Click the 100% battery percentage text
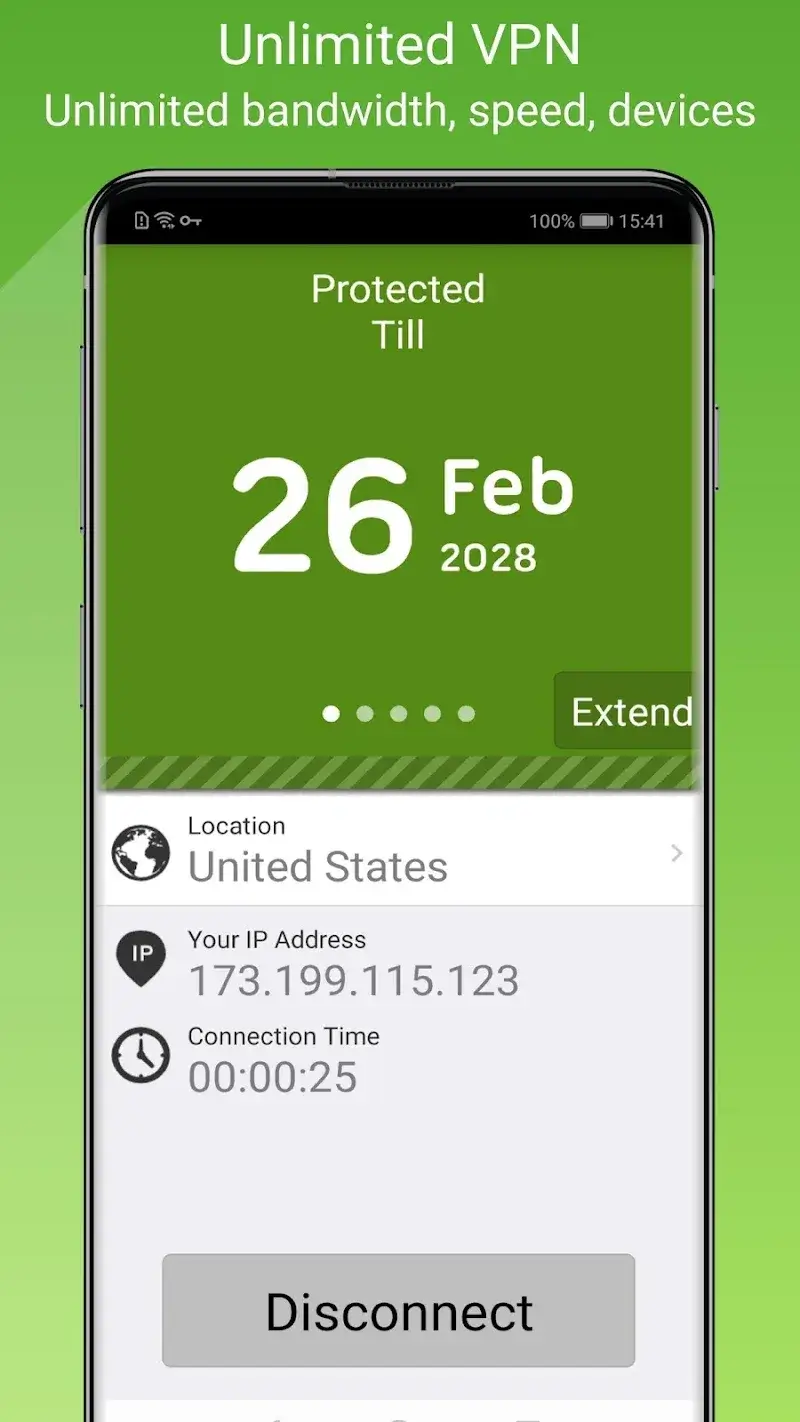This screenshot has height=1422, width=800. click(553, 222)
